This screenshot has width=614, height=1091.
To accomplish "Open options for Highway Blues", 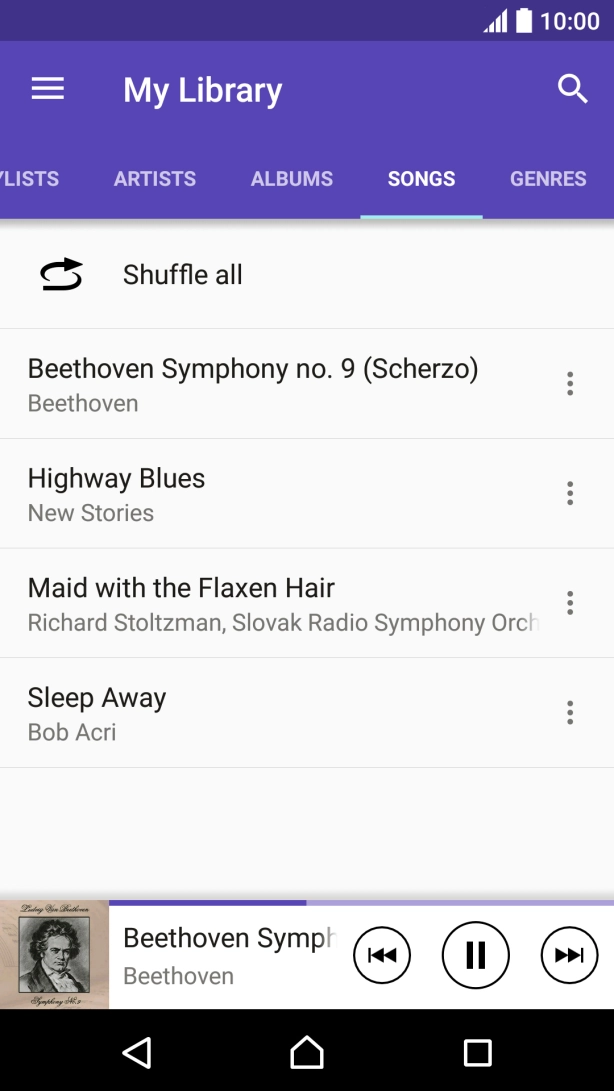I will [570, 493].
